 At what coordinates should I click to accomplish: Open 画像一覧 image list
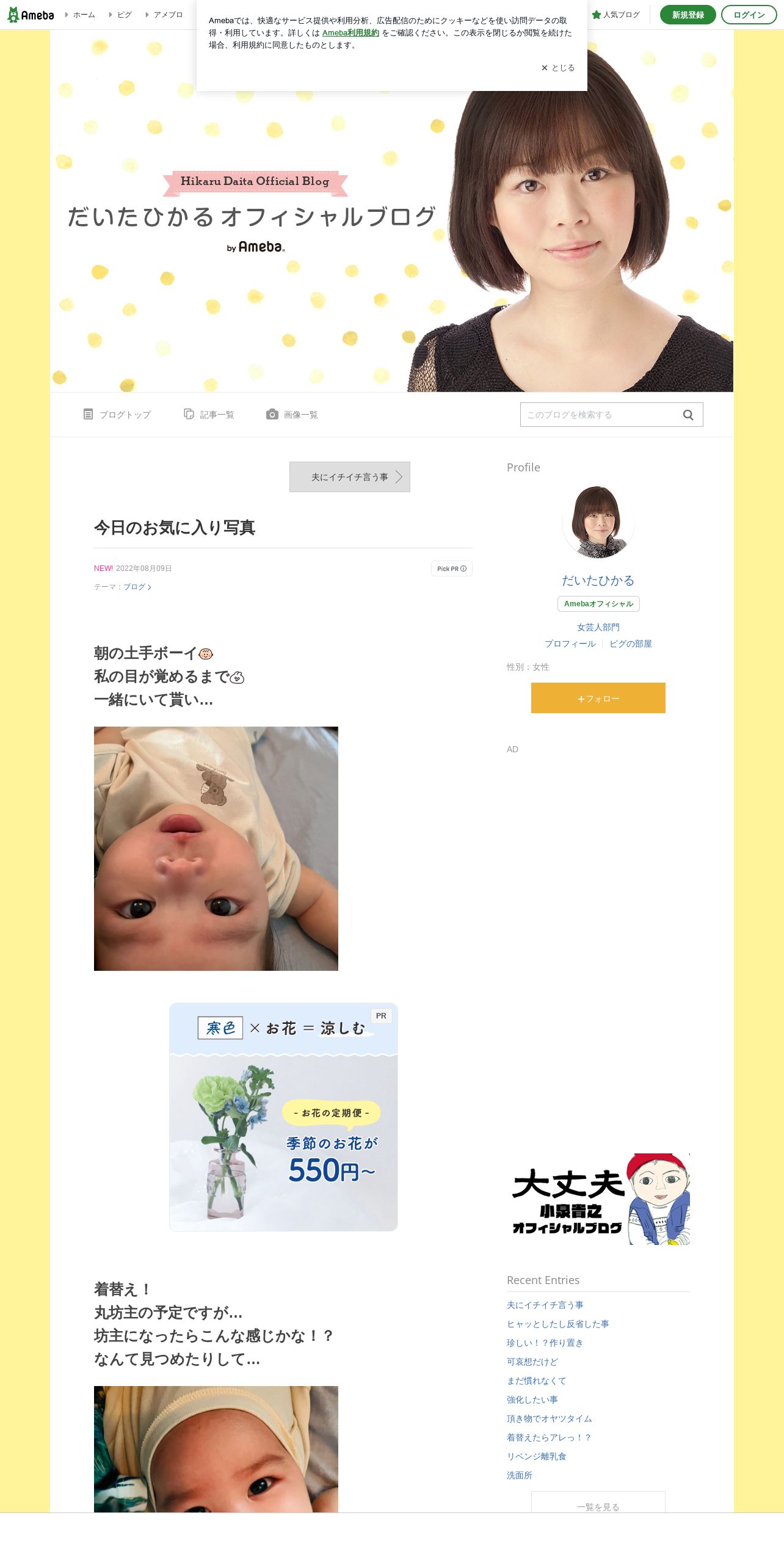[292, 415]
